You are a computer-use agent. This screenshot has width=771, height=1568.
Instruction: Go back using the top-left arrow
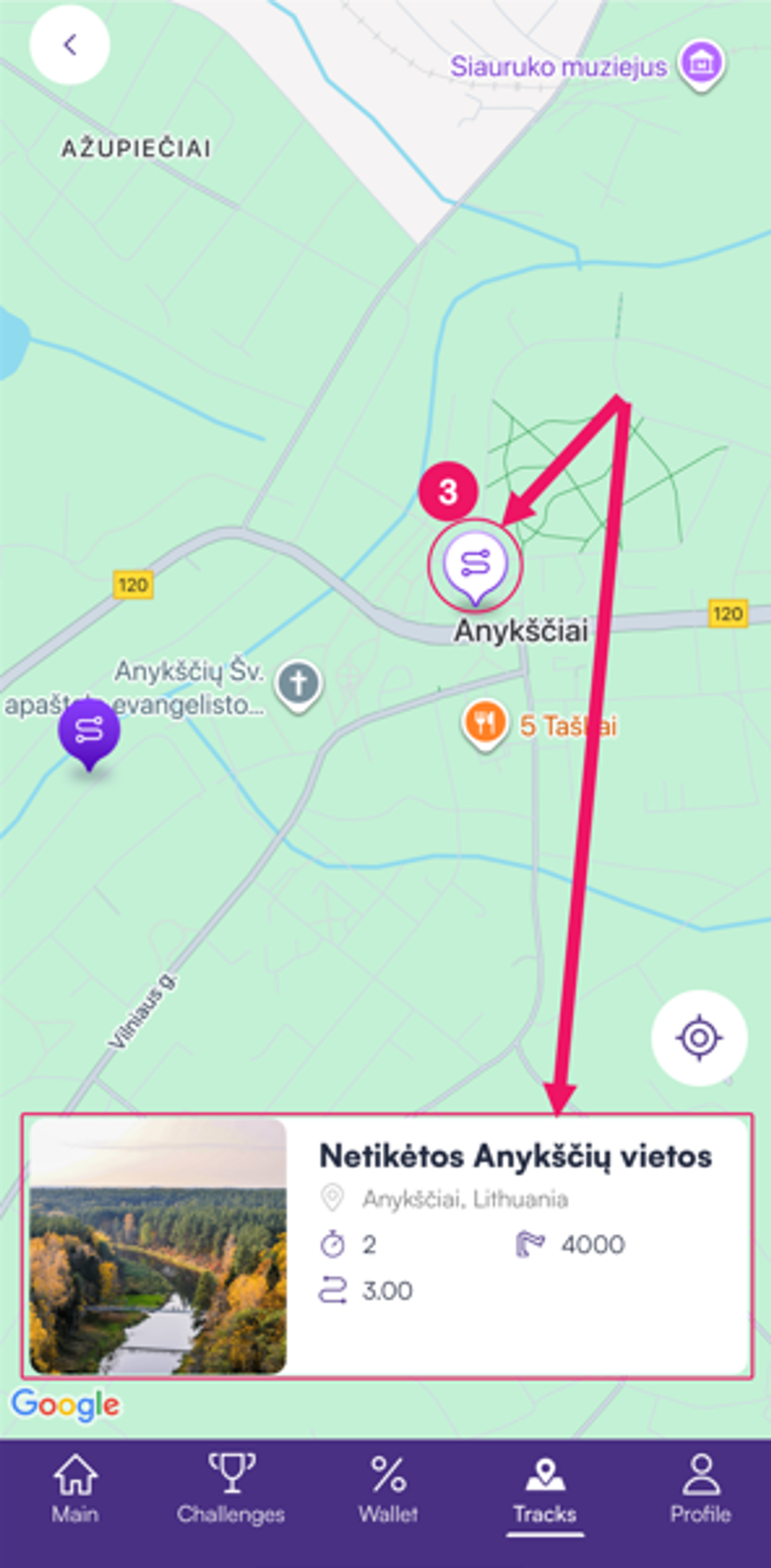click(70, 45)
